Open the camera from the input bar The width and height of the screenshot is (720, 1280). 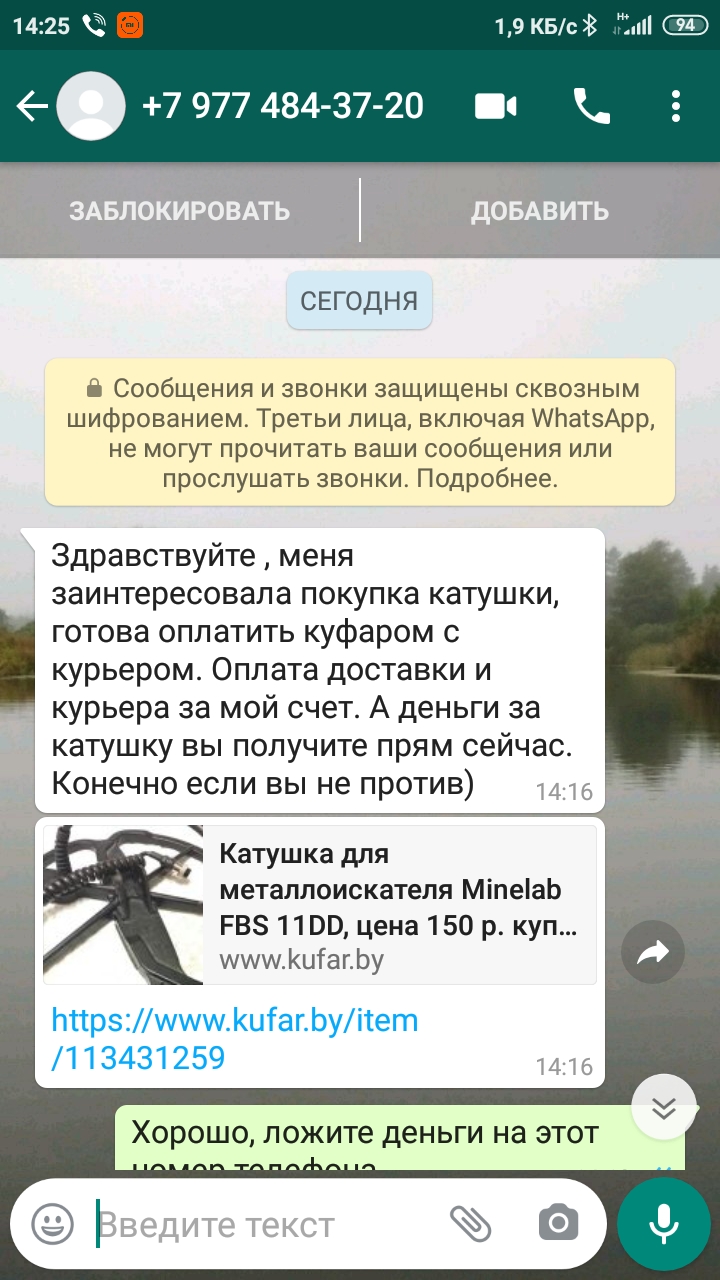(558, 1222)
